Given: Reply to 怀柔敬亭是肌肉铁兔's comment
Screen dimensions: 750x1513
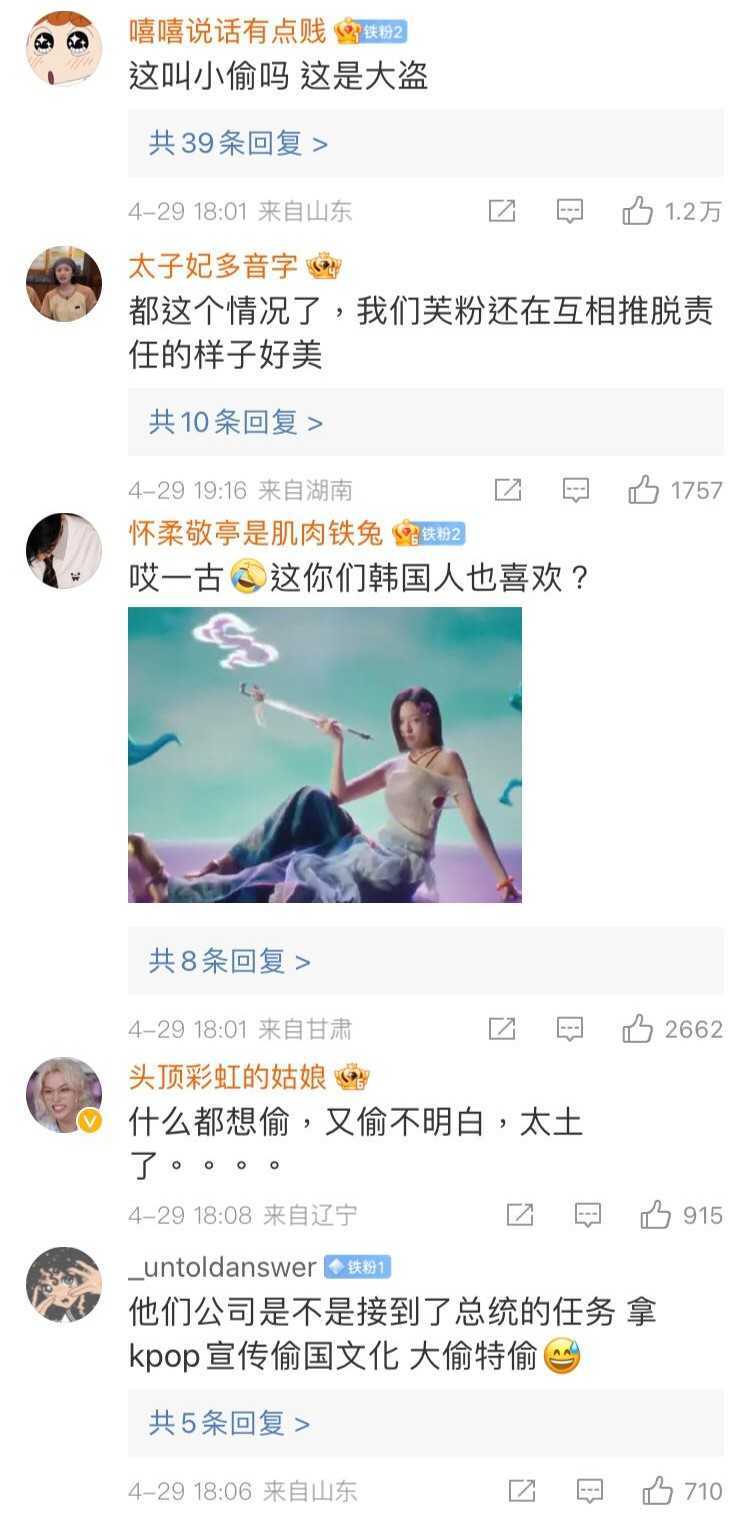Looking at the screenshot, I should click(x=569, y=1029).
